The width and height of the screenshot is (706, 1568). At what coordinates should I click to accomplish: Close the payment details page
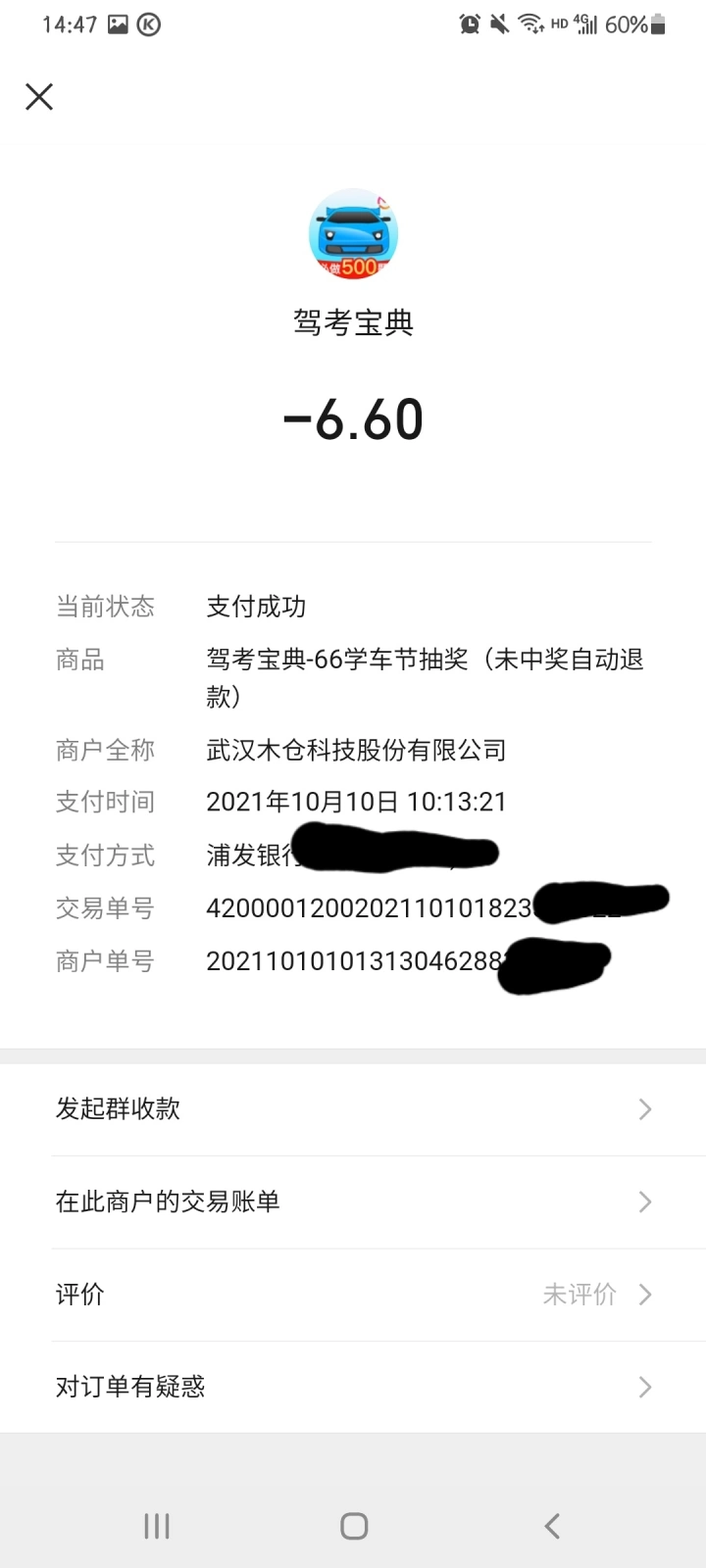pos(39,96)
